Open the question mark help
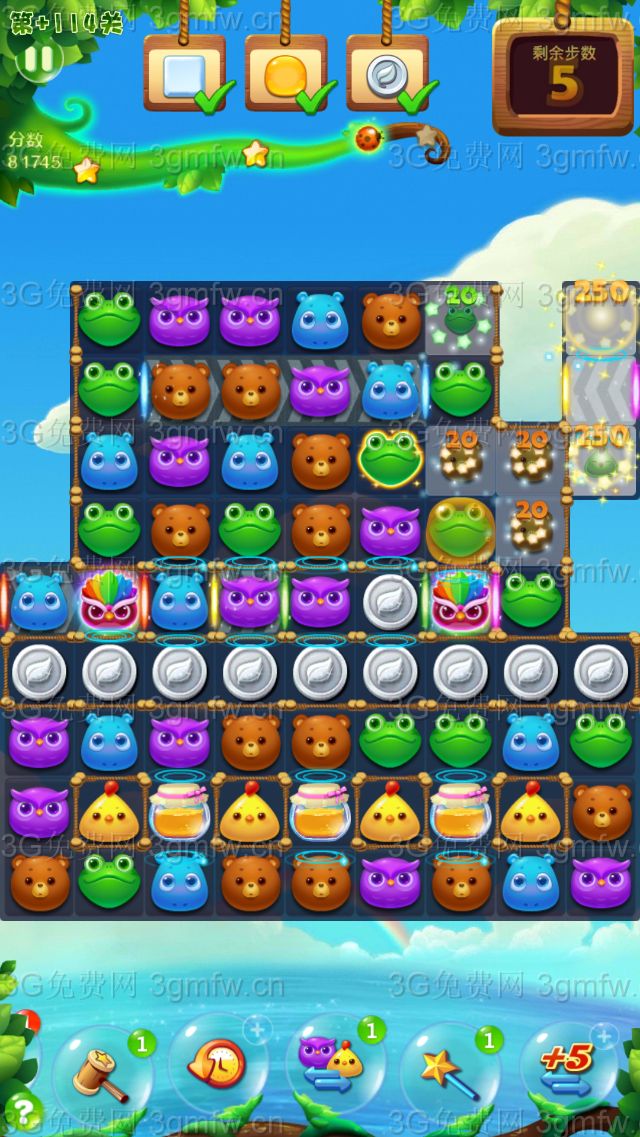The image size is (640, 1137). coord(22,1110)
